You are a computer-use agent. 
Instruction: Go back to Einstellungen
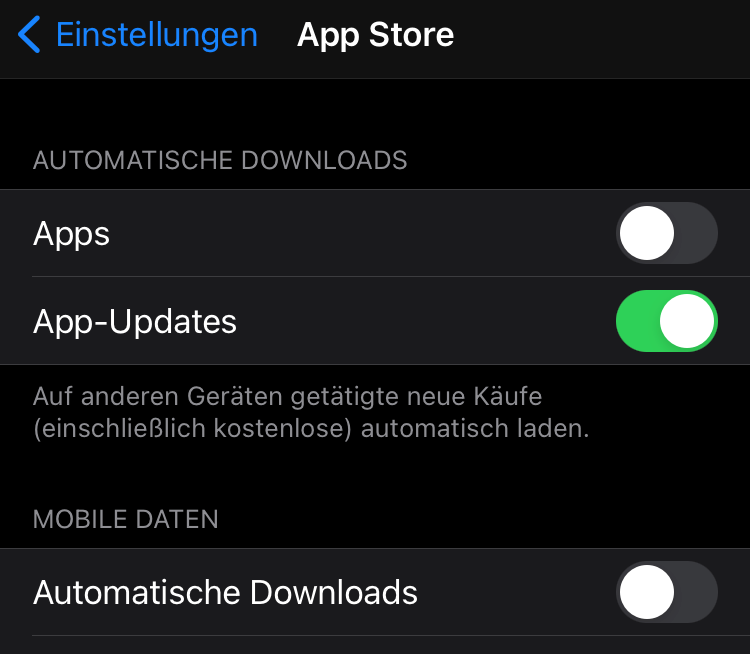[138, 36]
